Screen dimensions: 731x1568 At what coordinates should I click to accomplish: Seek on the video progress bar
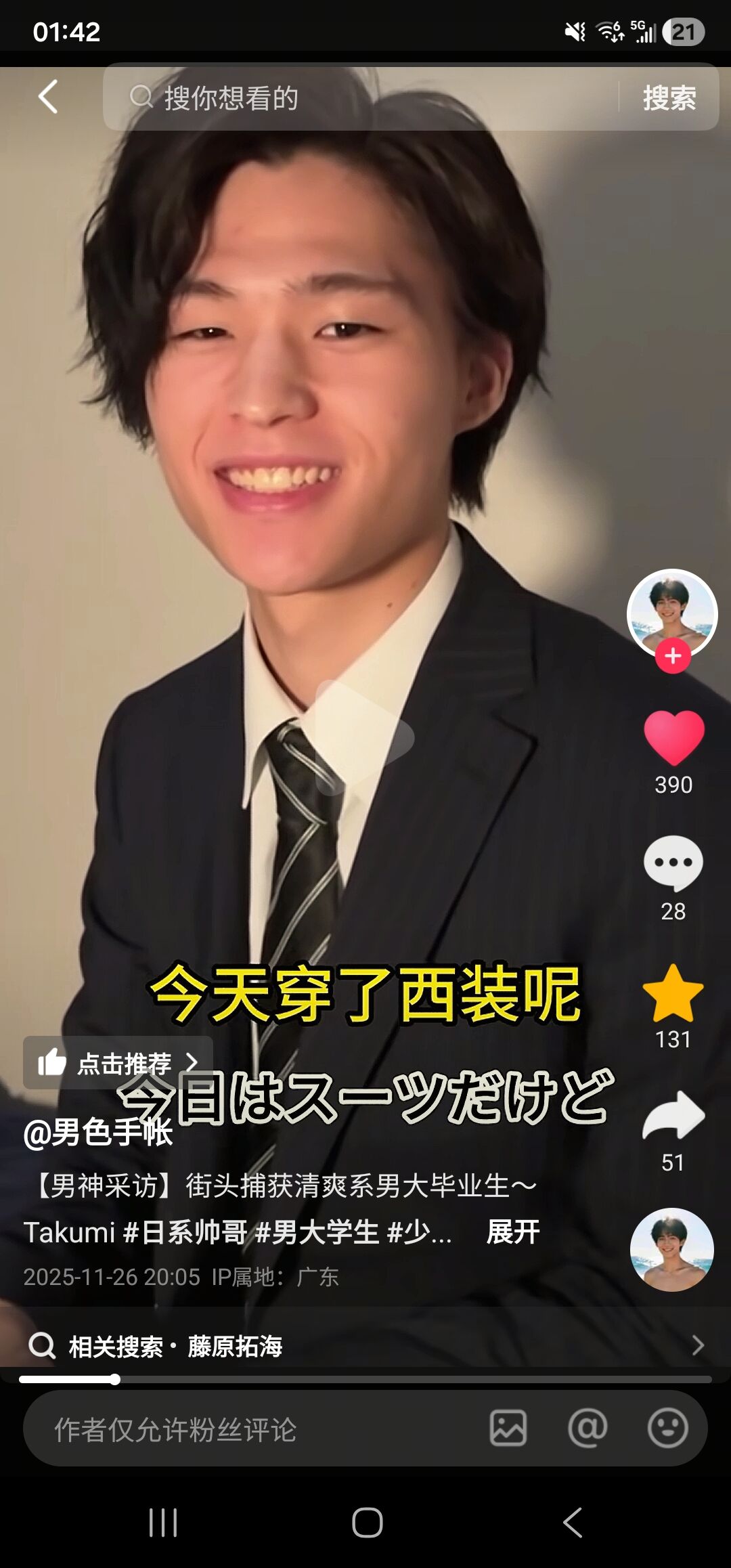pos(365,1379)
